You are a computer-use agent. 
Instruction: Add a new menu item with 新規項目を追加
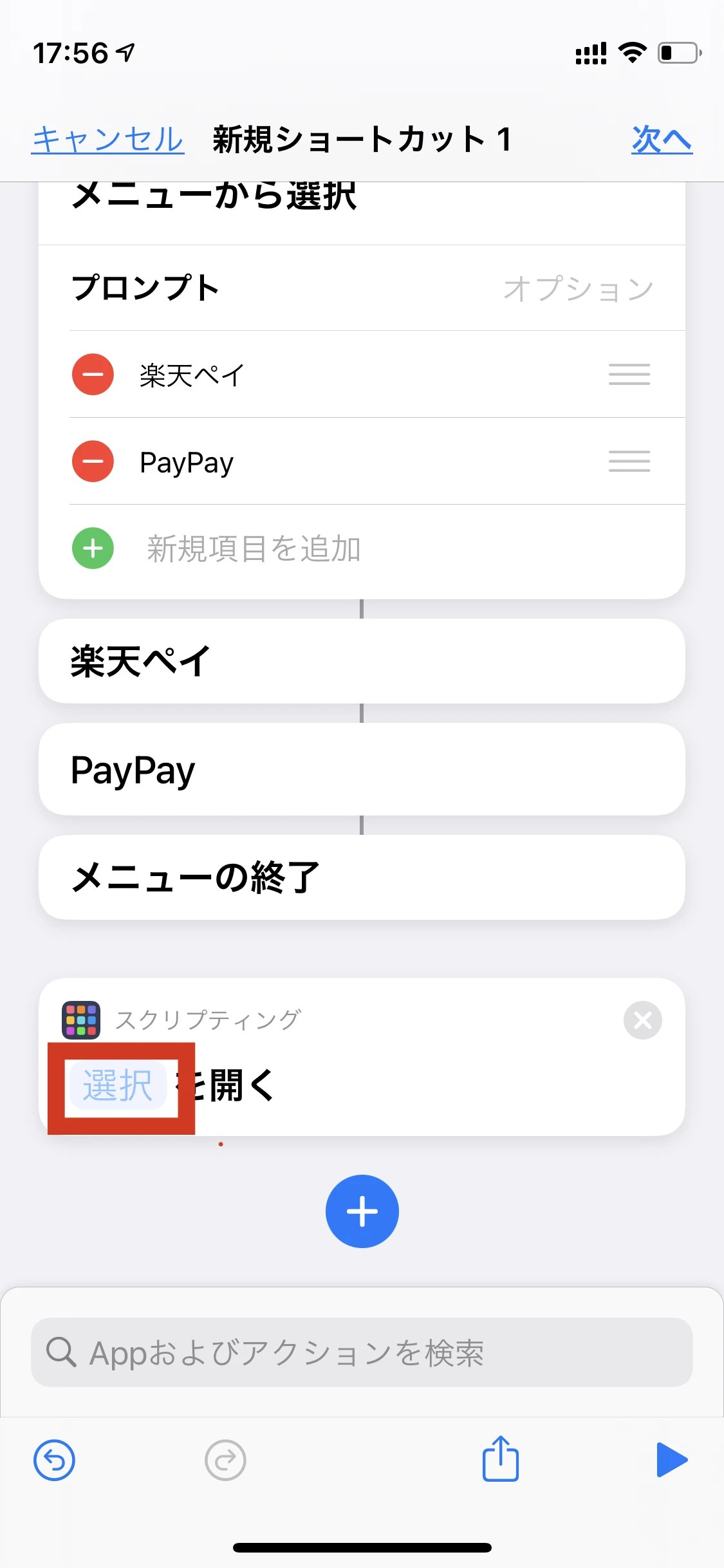(253, 549)
